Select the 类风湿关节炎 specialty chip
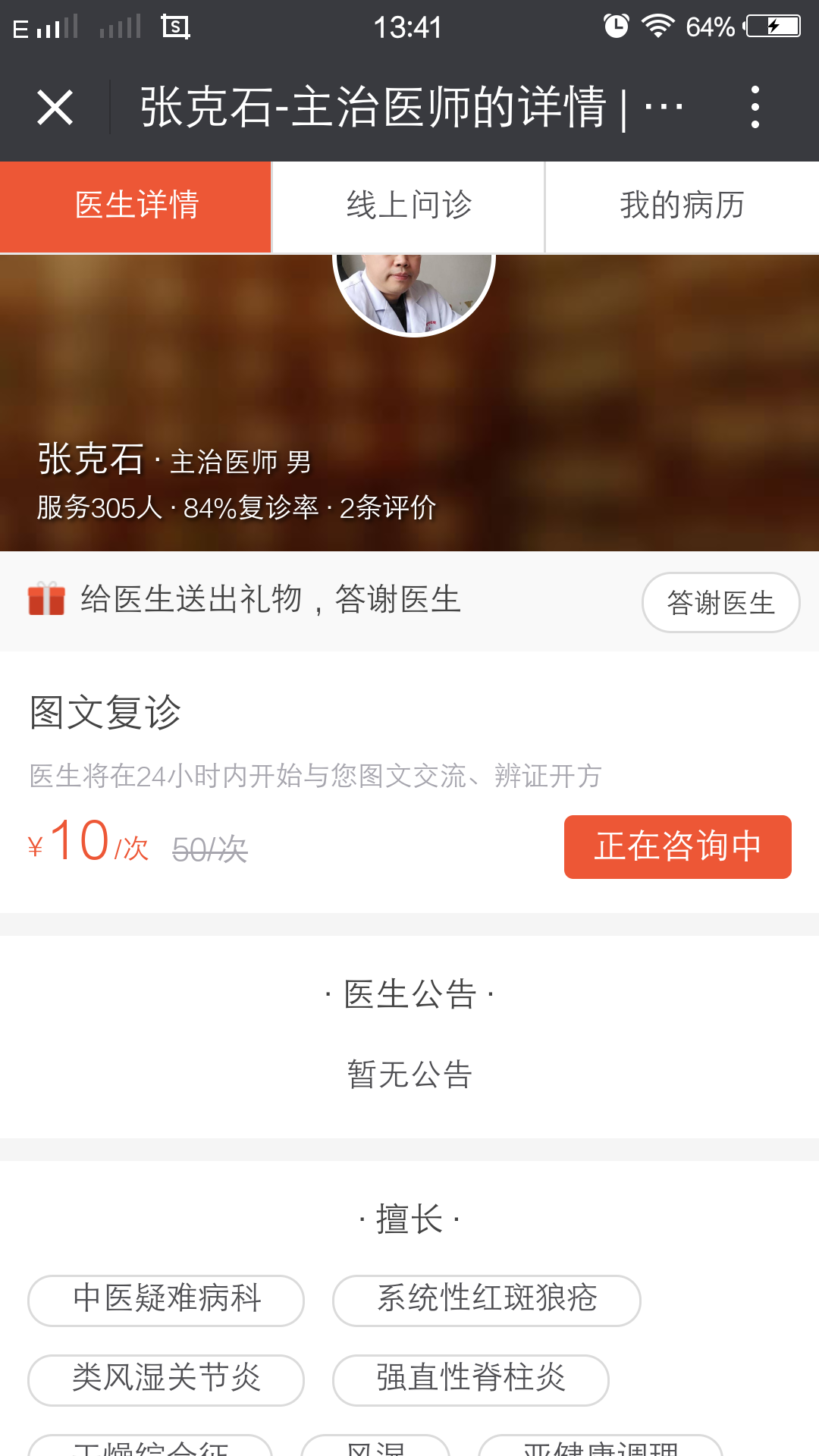The image size is (819, 1456). 166,1379
